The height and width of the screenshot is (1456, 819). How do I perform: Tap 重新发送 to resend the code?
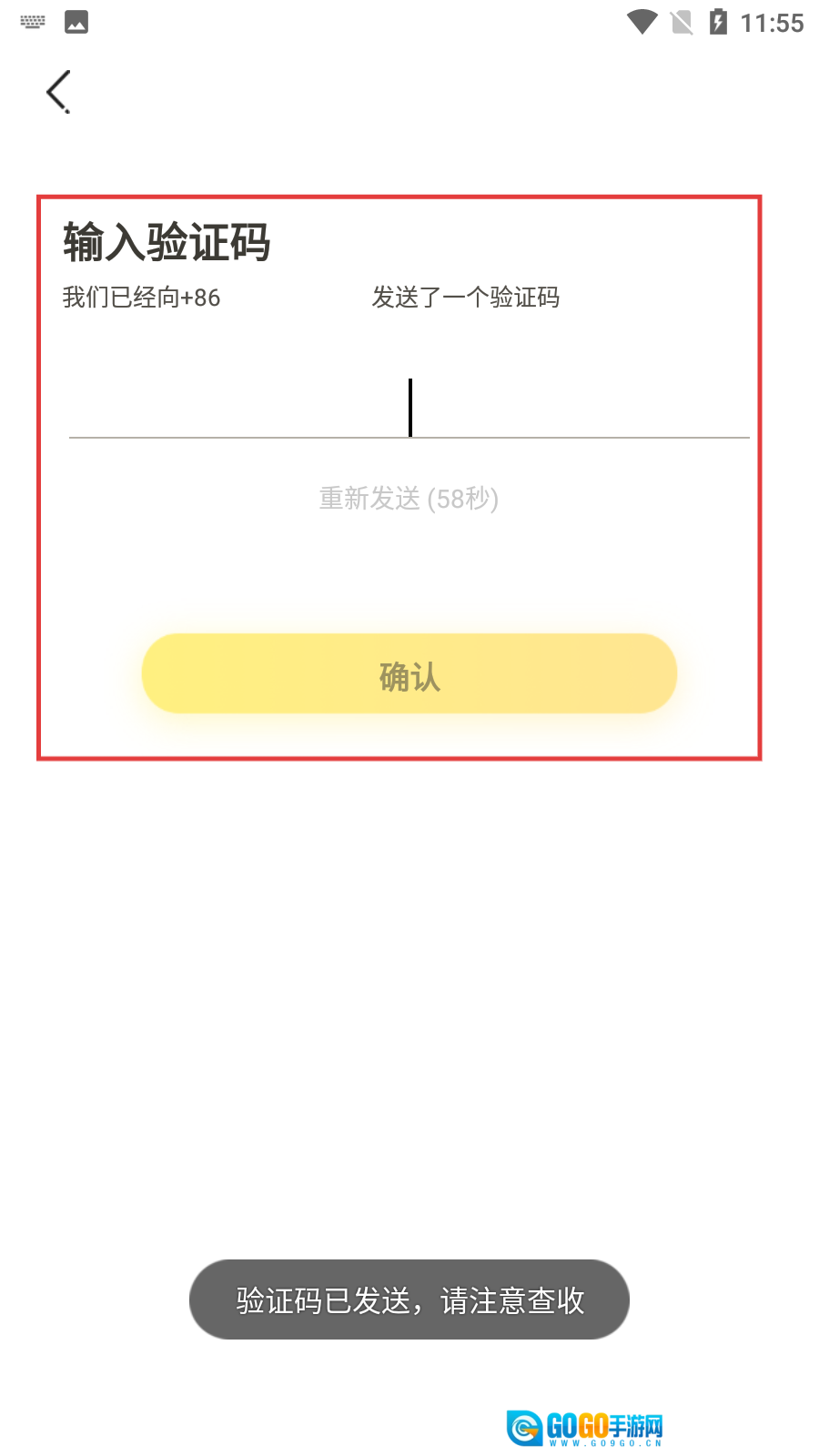409,499
